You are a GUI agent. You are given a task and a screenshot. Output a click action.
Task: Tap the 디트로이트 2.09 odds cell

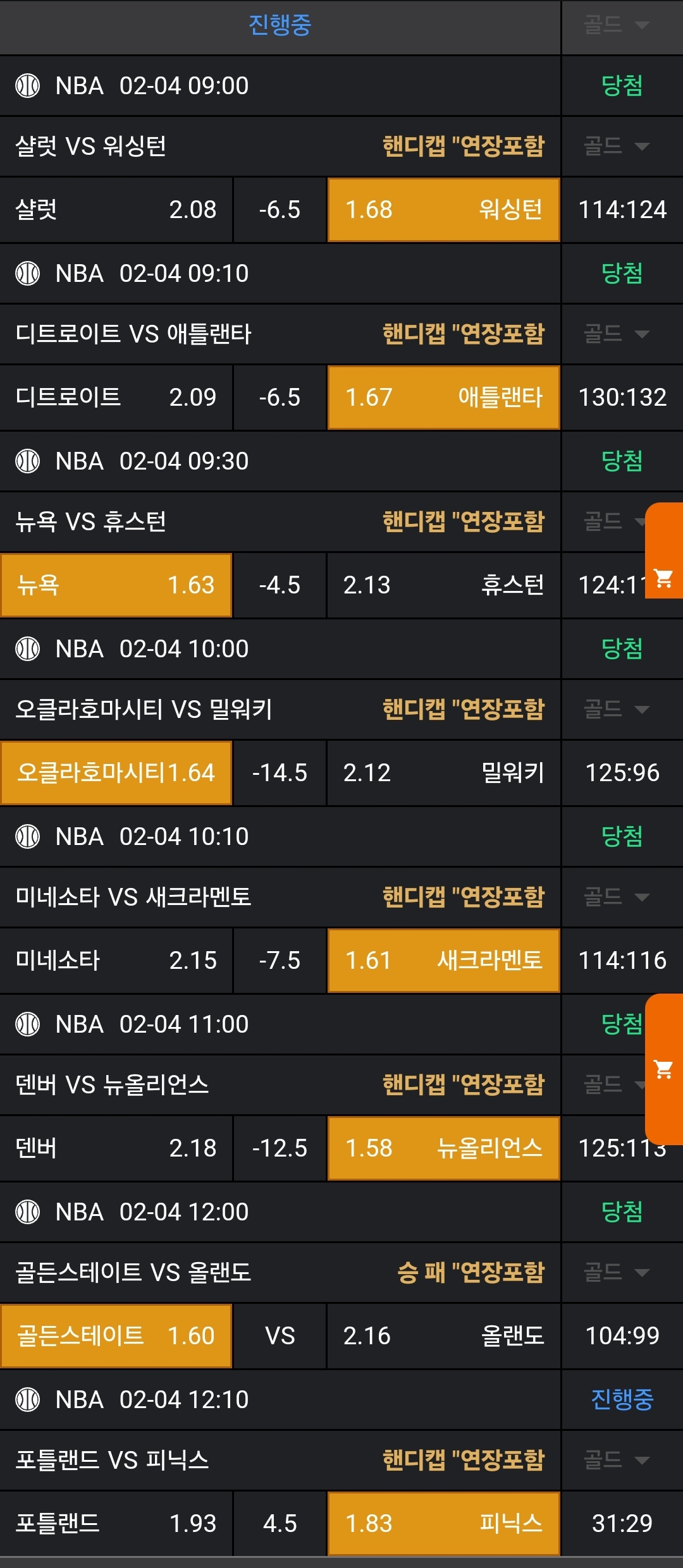116,397
